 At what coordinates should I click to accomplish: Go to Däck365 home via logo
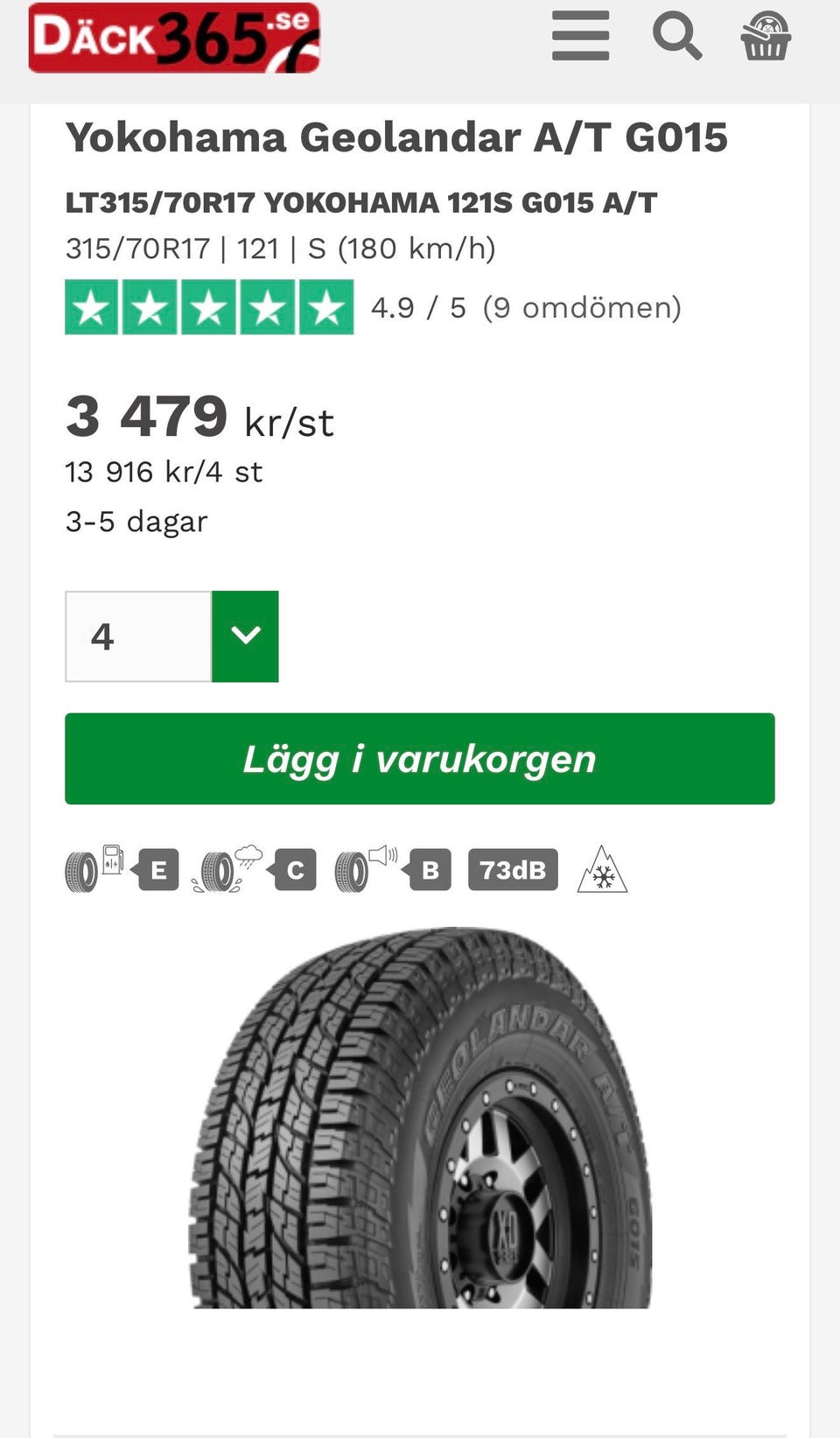(173, 38)
